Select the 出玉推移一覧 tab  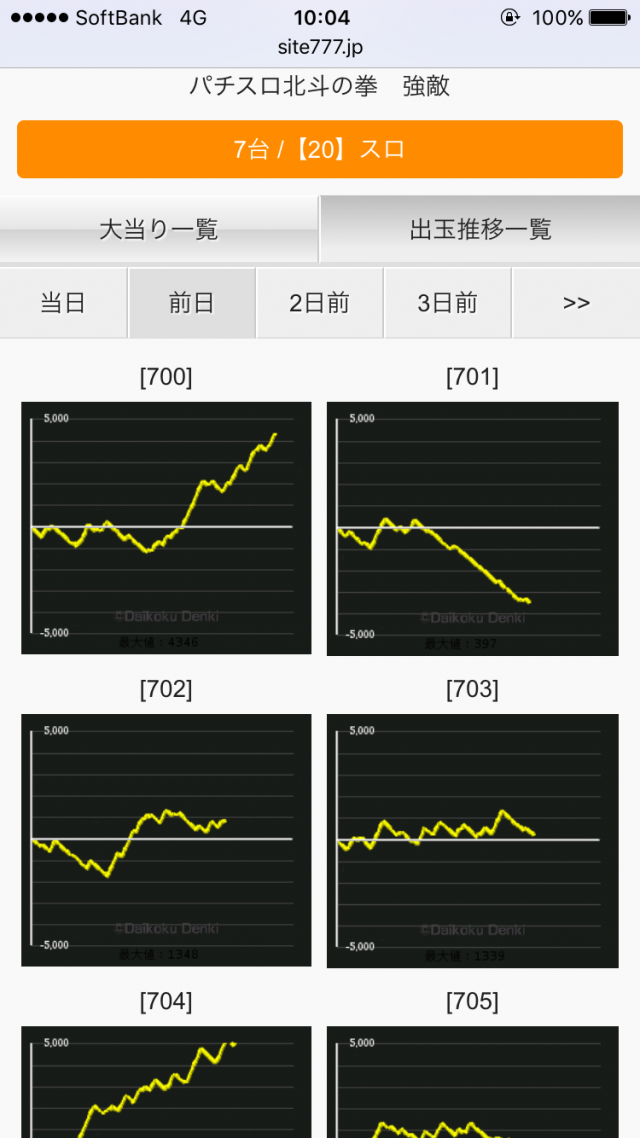point(480,230)
